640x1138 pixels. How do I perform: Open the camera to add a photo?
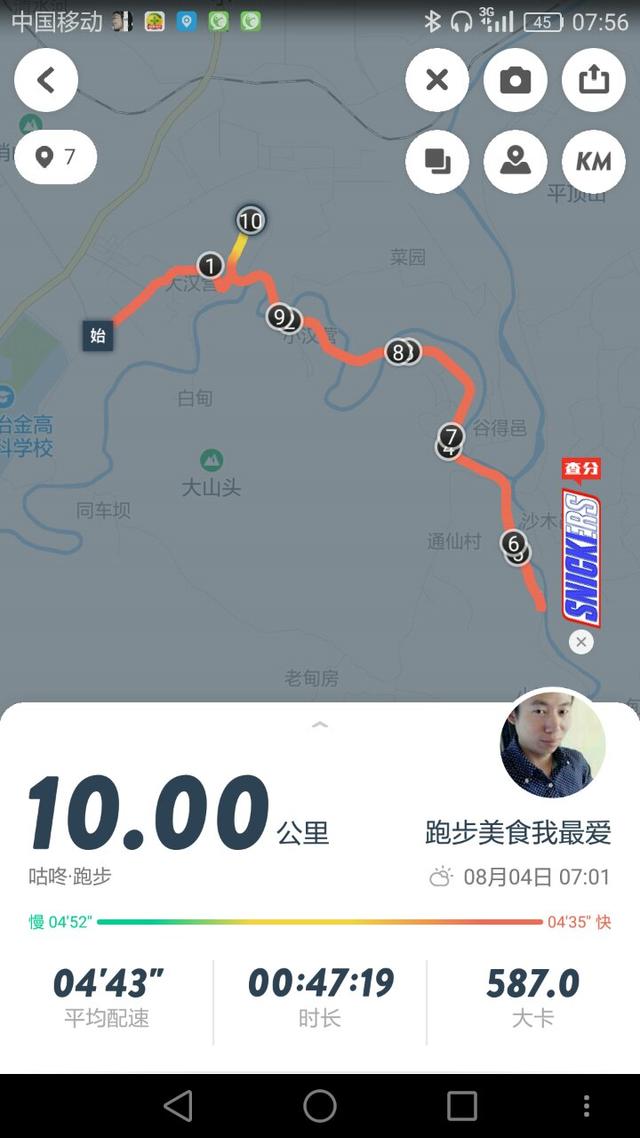pos(515,80)
